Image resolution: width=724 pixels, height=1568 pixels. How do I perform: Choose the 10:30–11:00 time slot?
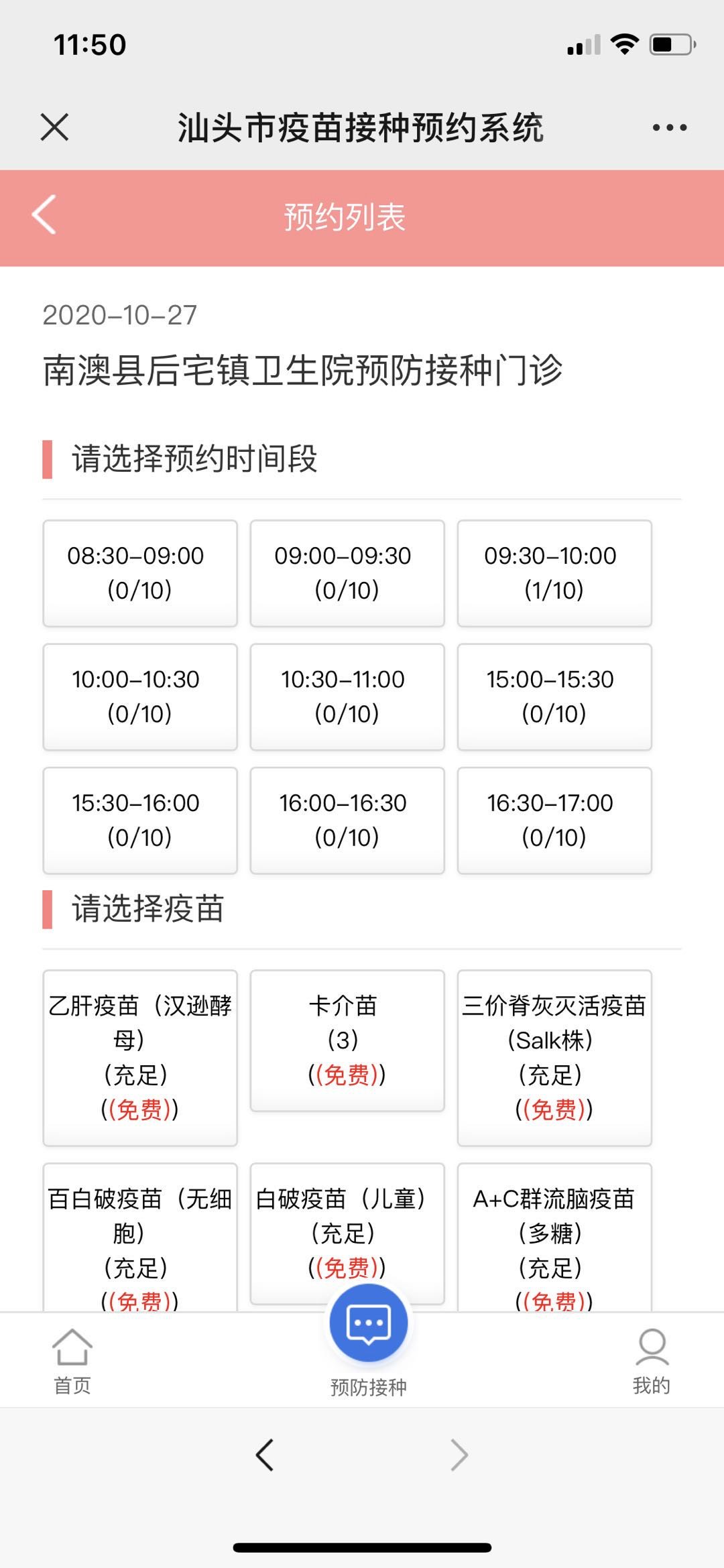coord(347,697)
